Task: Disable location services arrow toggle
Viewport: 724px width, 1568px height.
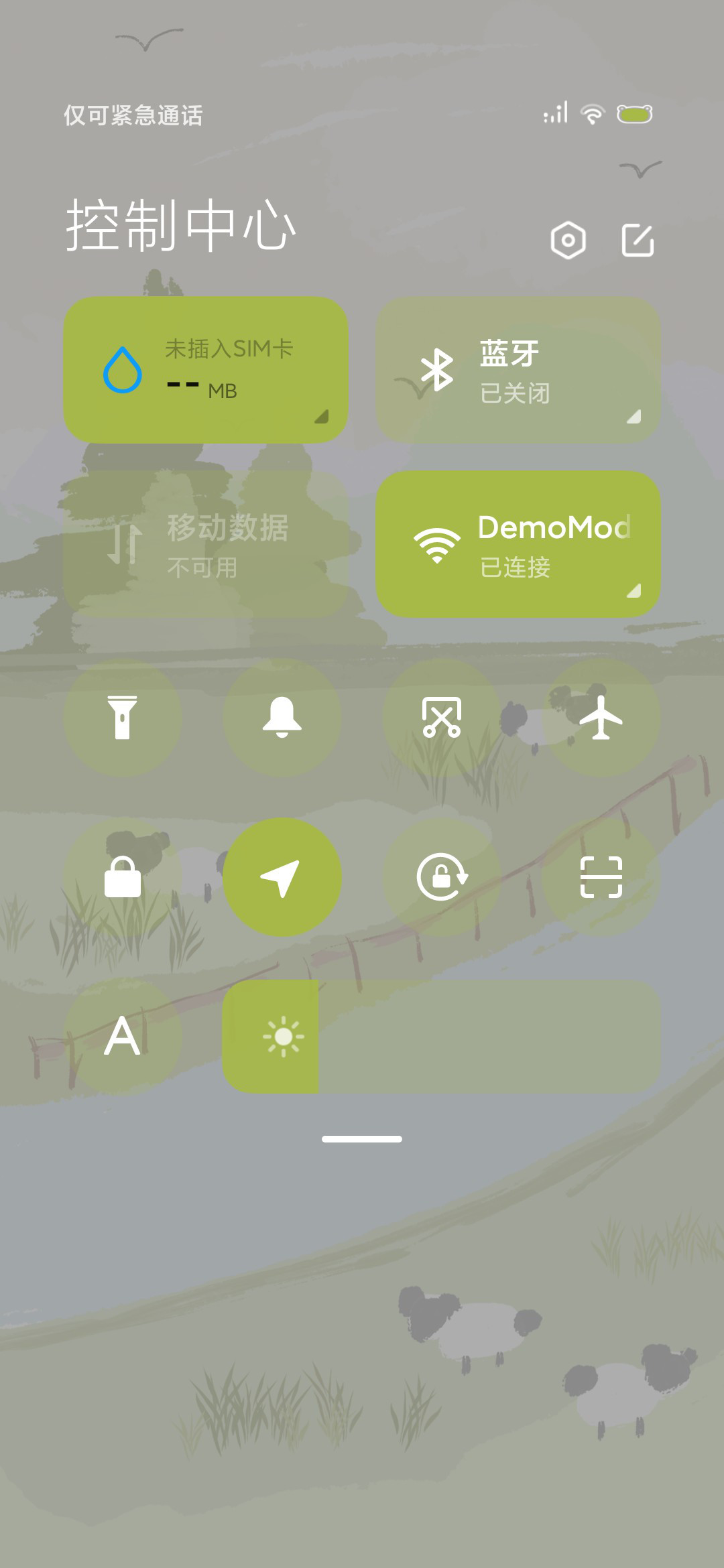Action: (282, 877)
